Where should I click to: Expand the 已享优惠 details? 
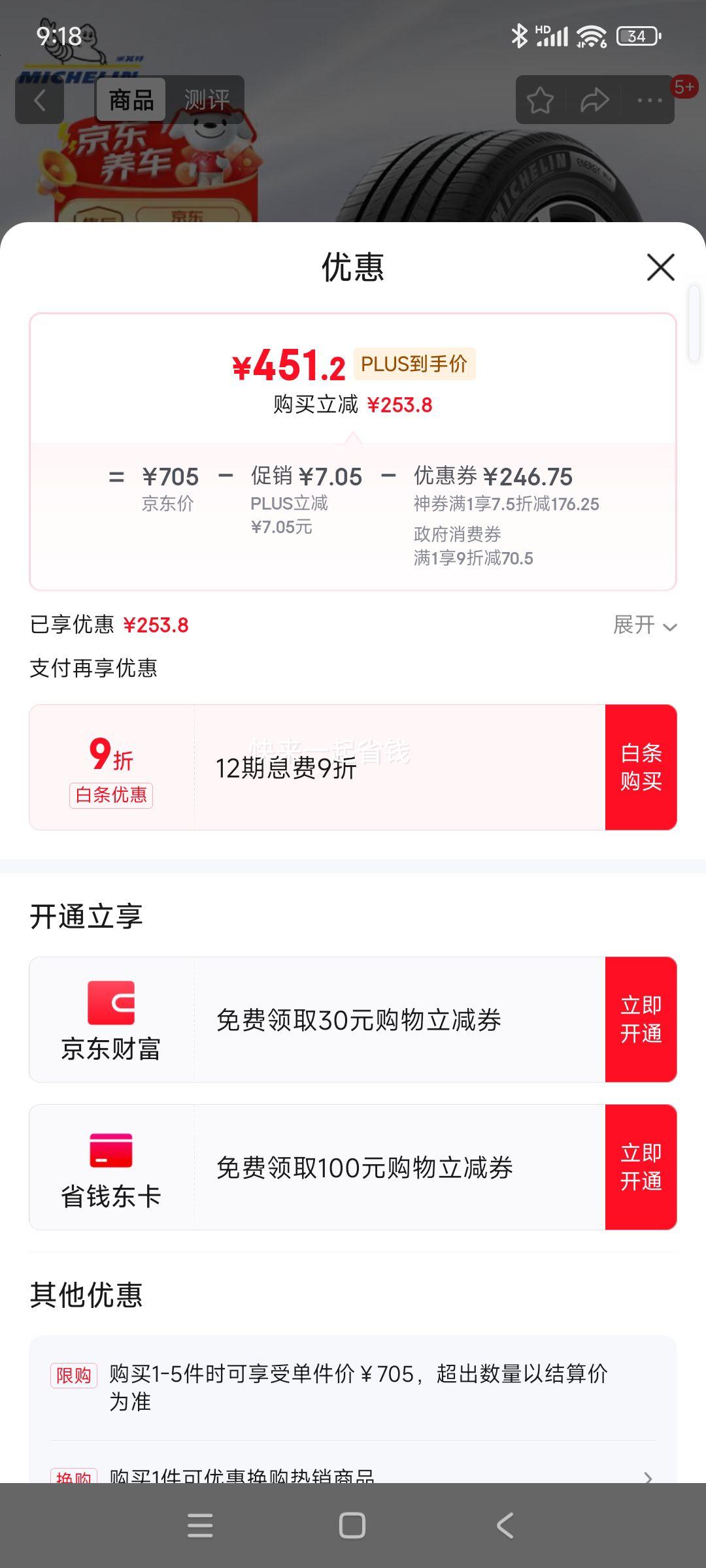click(645, 625)
